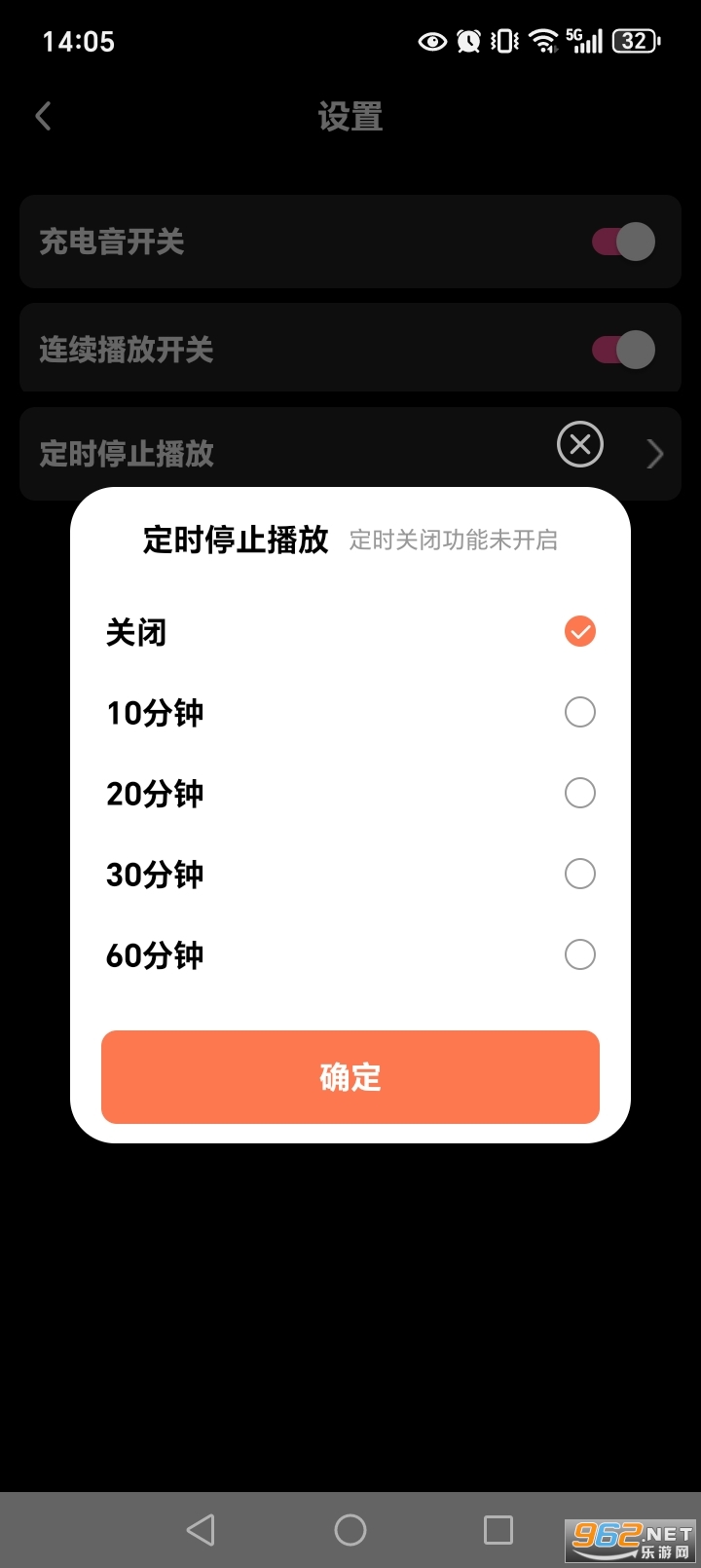701x1568 pixels.
Task: Click the eye icon in the status bar
Action: [431, 41]
